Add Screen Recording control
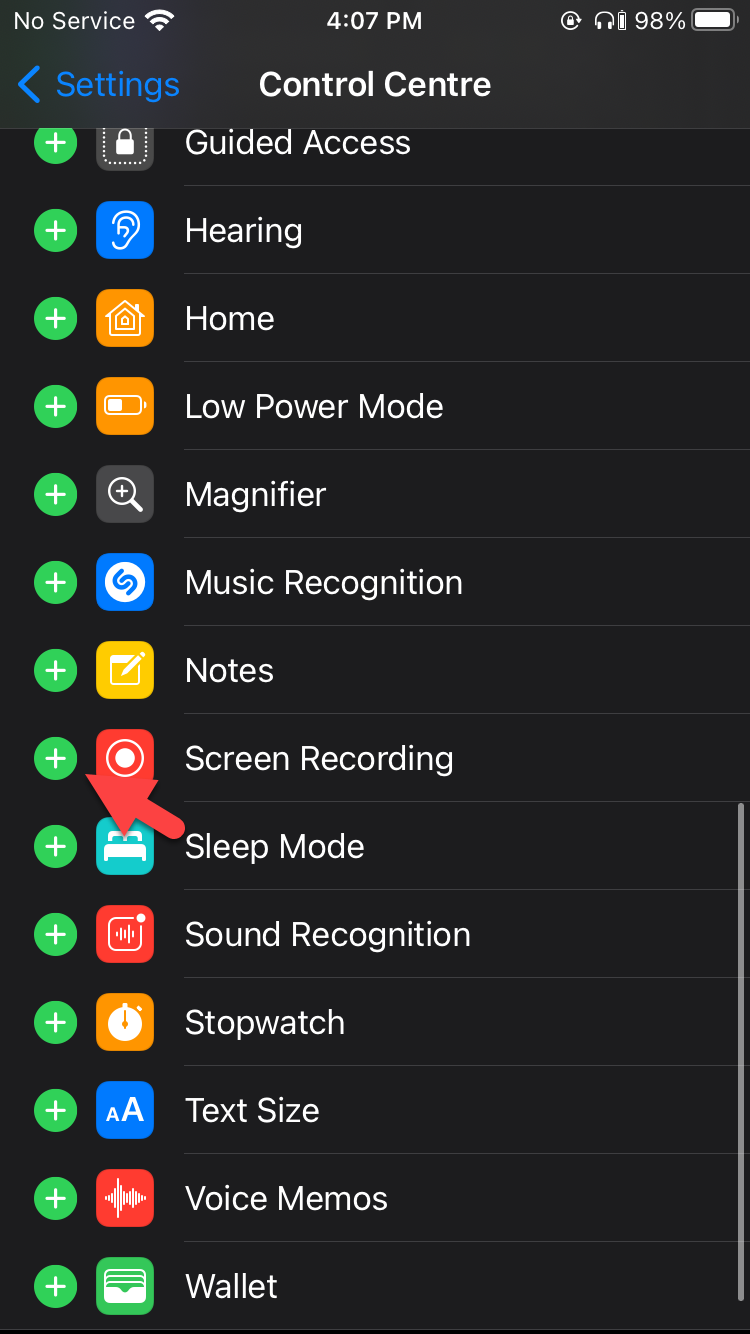This screenshot has height=1334, width=750. pyautogui.click(x=56, y=759)
